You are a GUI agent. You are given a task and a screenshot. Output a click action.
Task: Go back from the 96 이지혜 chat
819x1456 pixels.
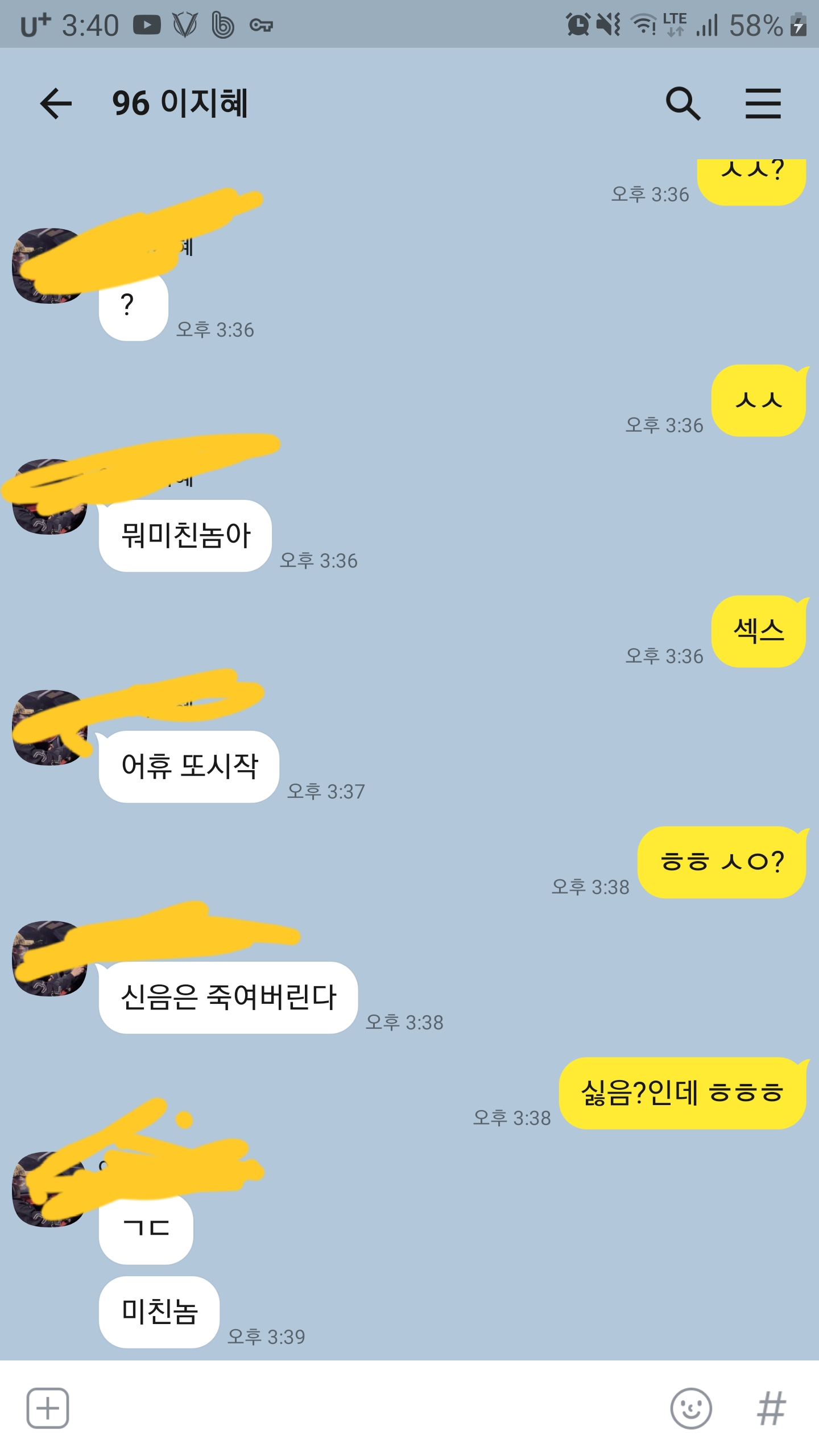[x=56, y=104]
